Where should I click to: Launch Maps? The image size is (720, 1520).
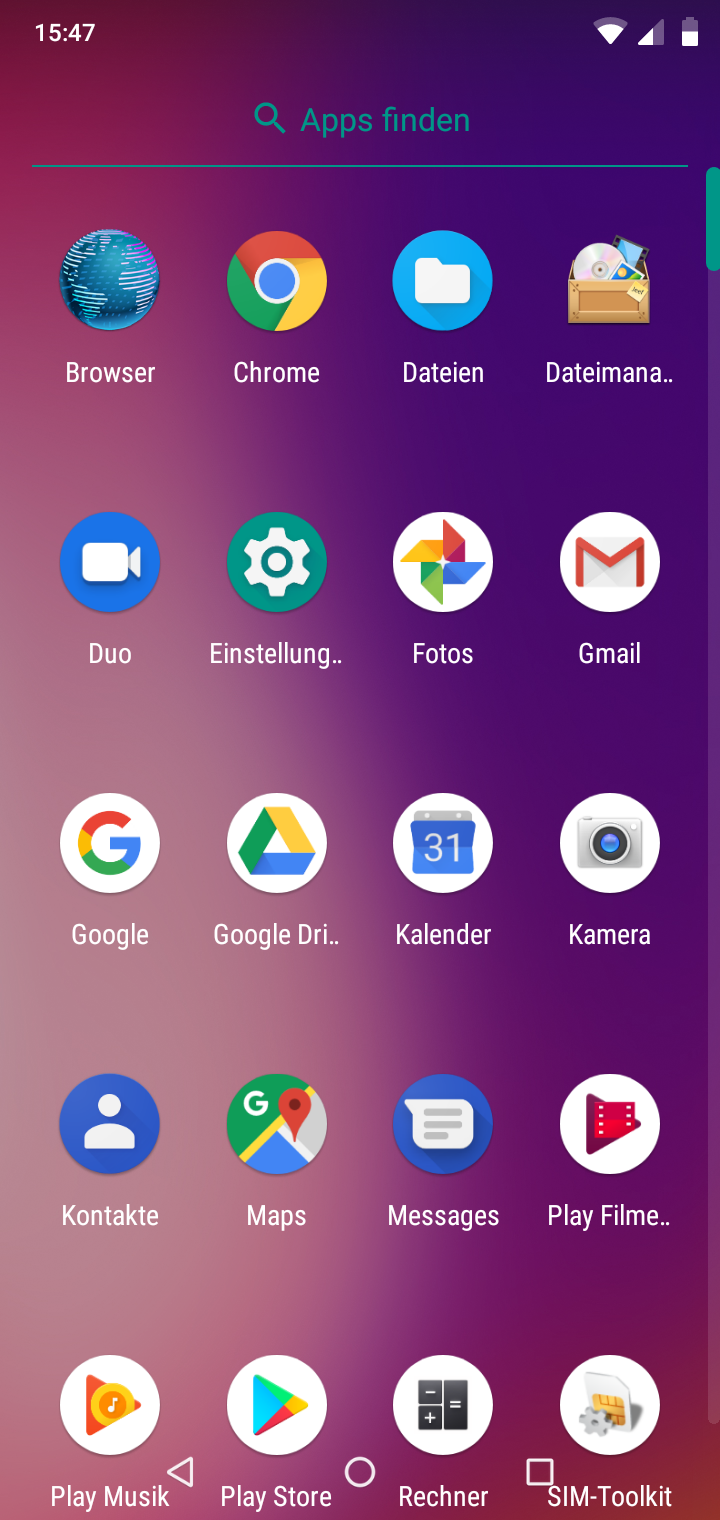(x=277, y=1124)
